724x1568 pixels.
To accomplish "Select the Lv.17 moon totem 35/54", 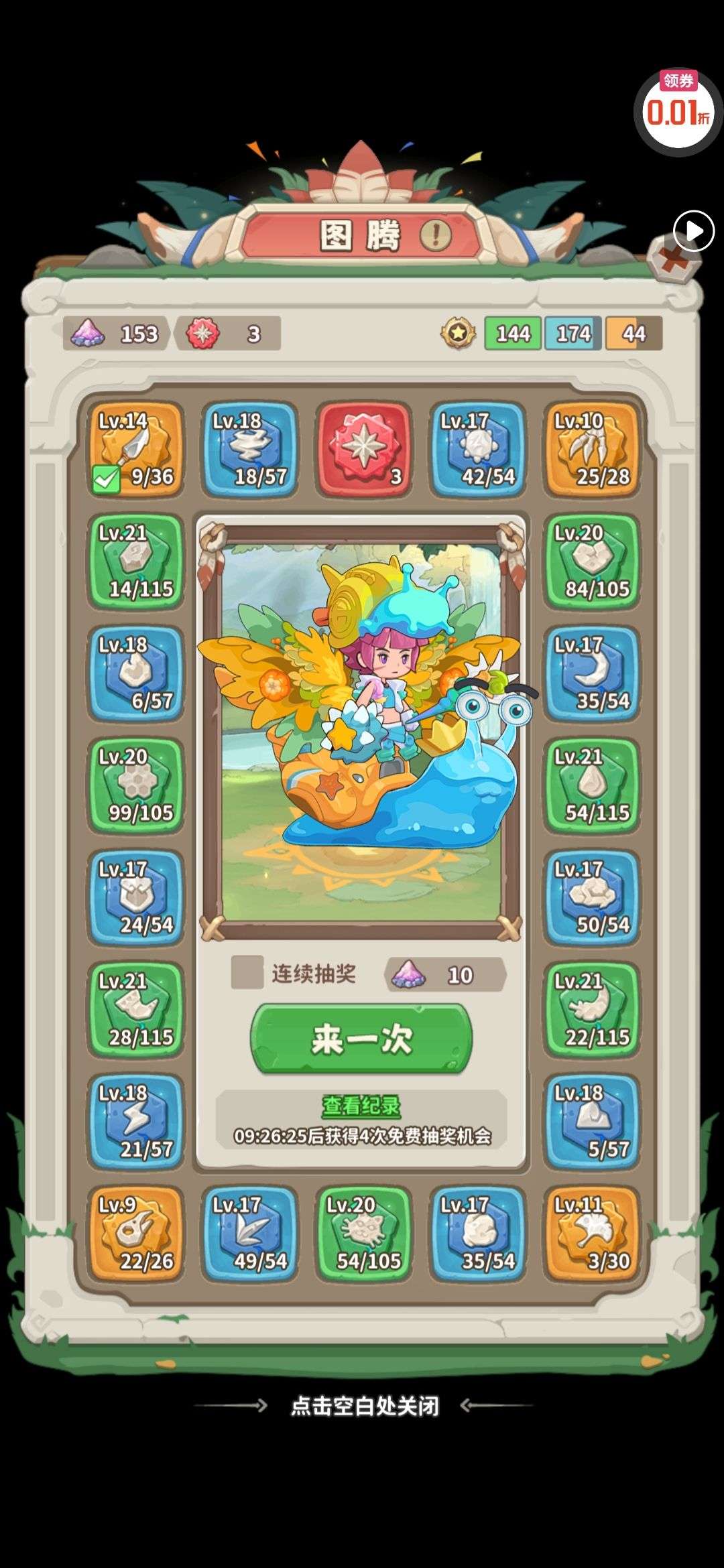I will pos(591,674).
